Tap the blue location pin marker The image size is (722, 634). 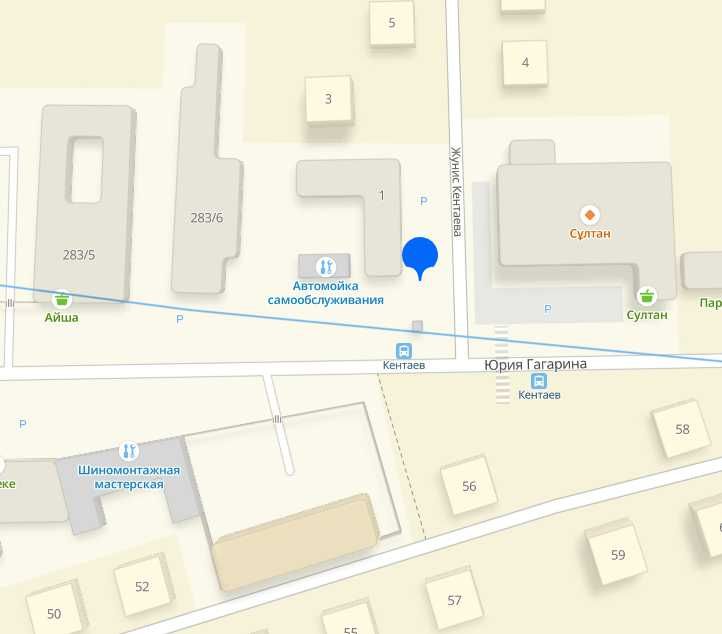420,256
